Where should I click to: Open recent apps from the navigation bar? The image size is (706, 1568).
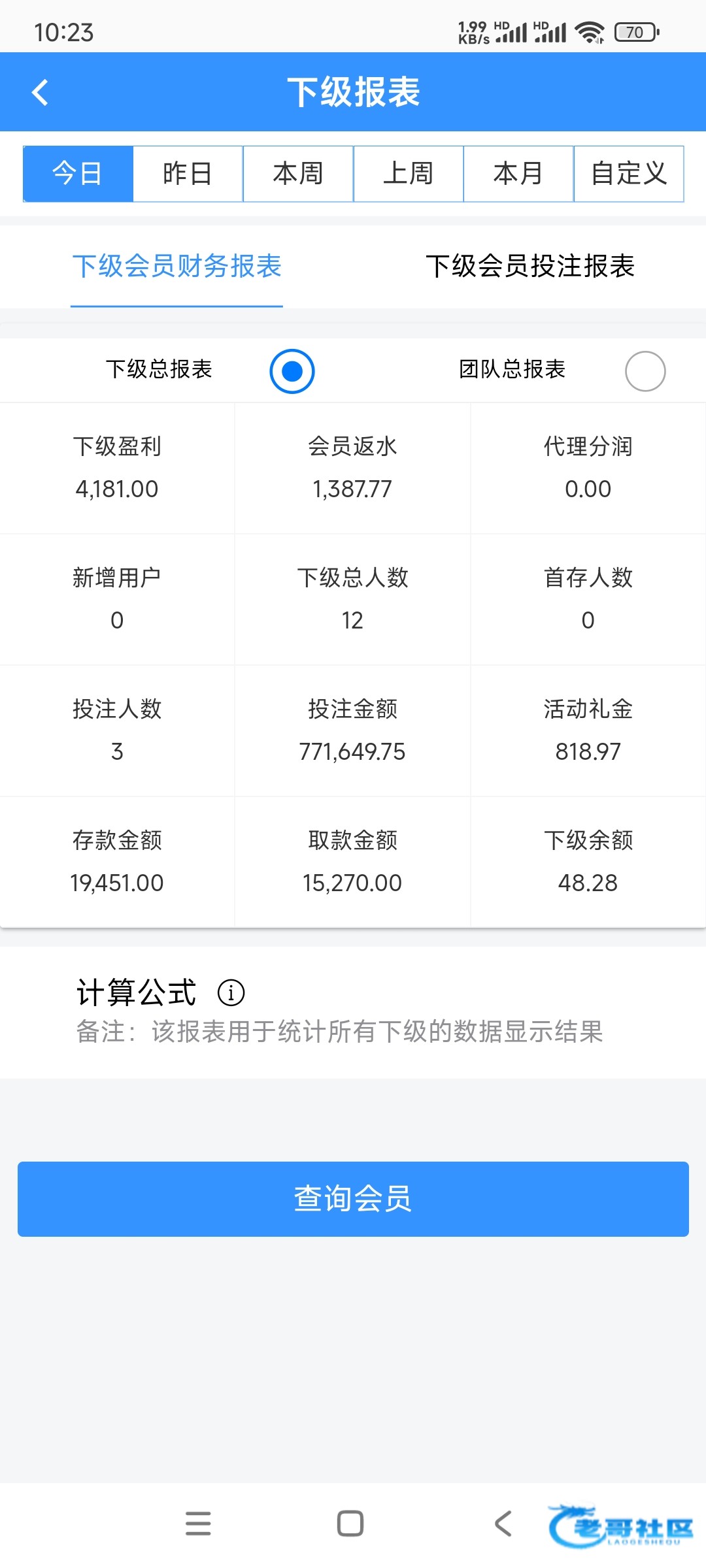coord(198,1524)
